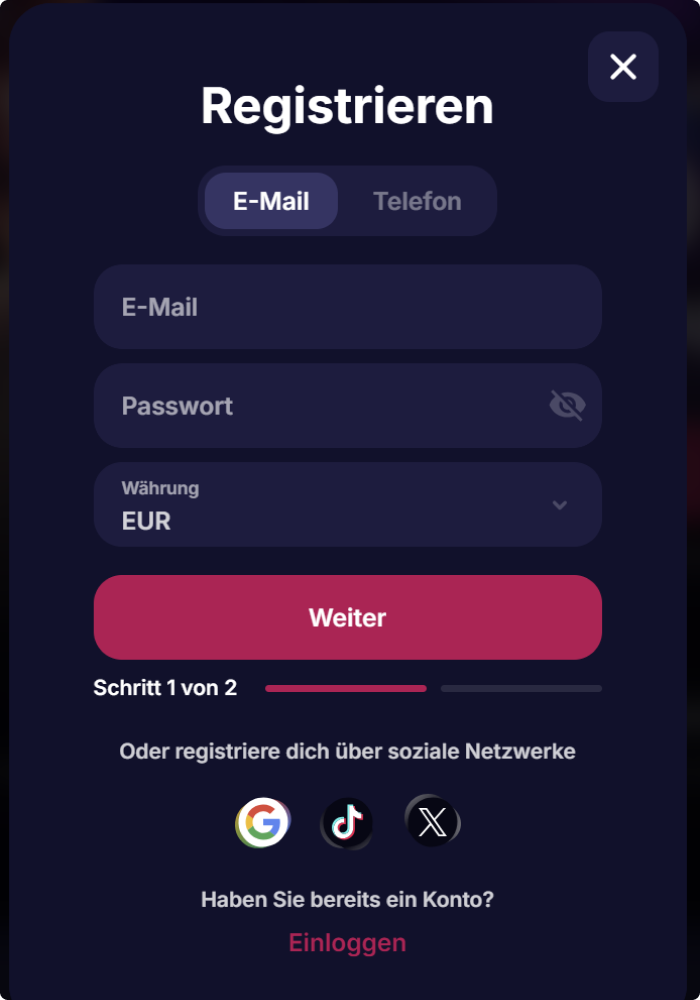Switch to the Telefon tab
Viewport: 700px width, 1000px height.
(417, 201)
